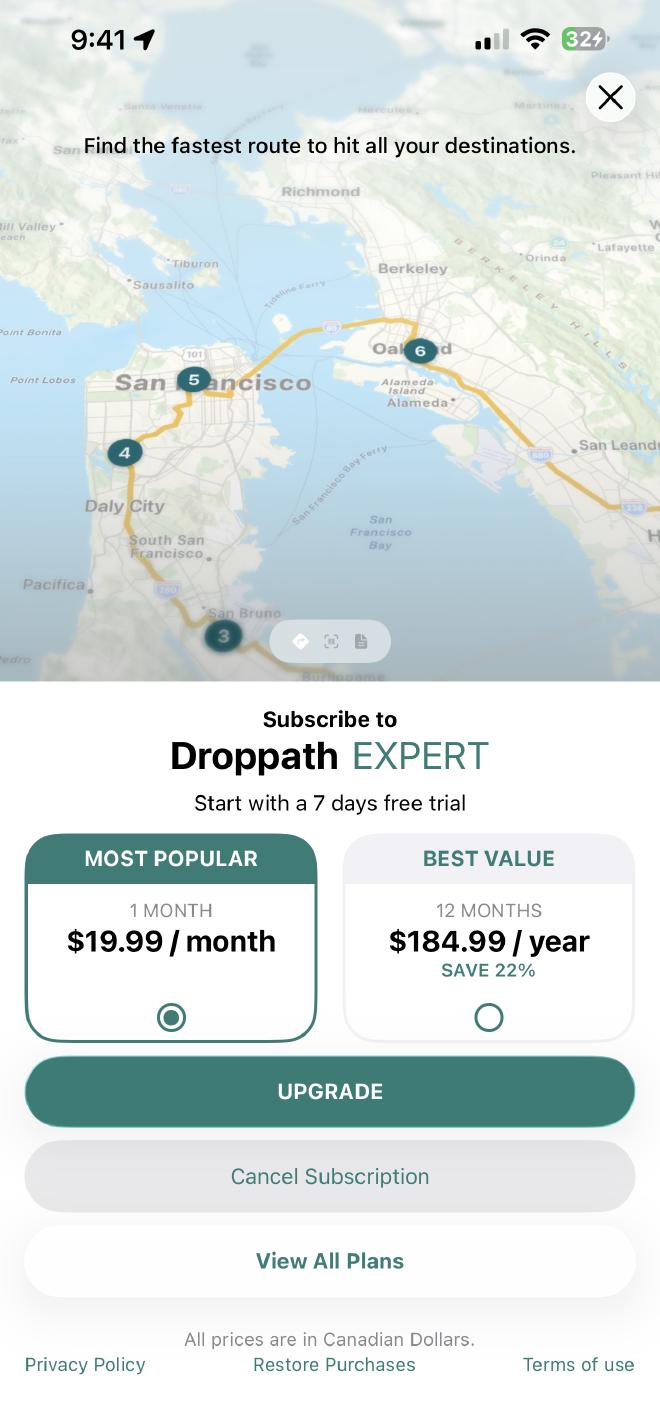Tap the Upgrade button
The height and width of the screenshot is (1428, 660).
[330, 1091]
